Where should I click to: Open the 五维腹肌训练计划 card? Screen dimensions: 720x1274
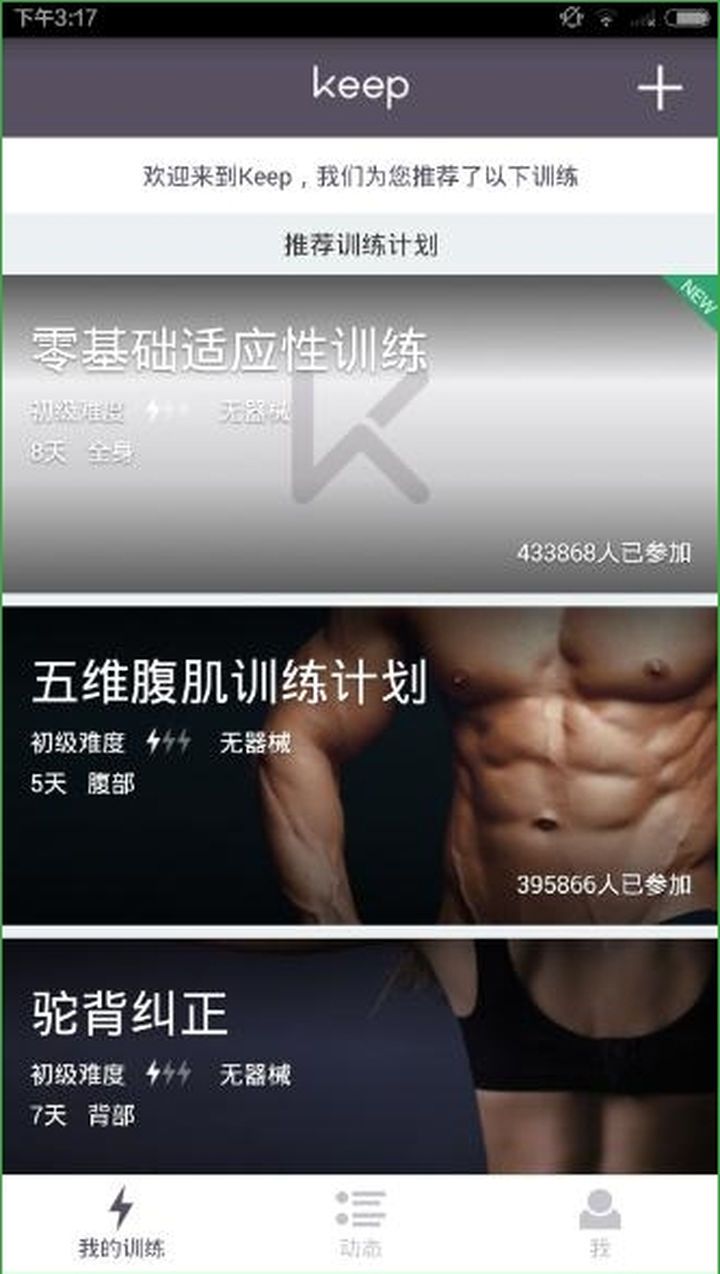click(x=360, y=766)
